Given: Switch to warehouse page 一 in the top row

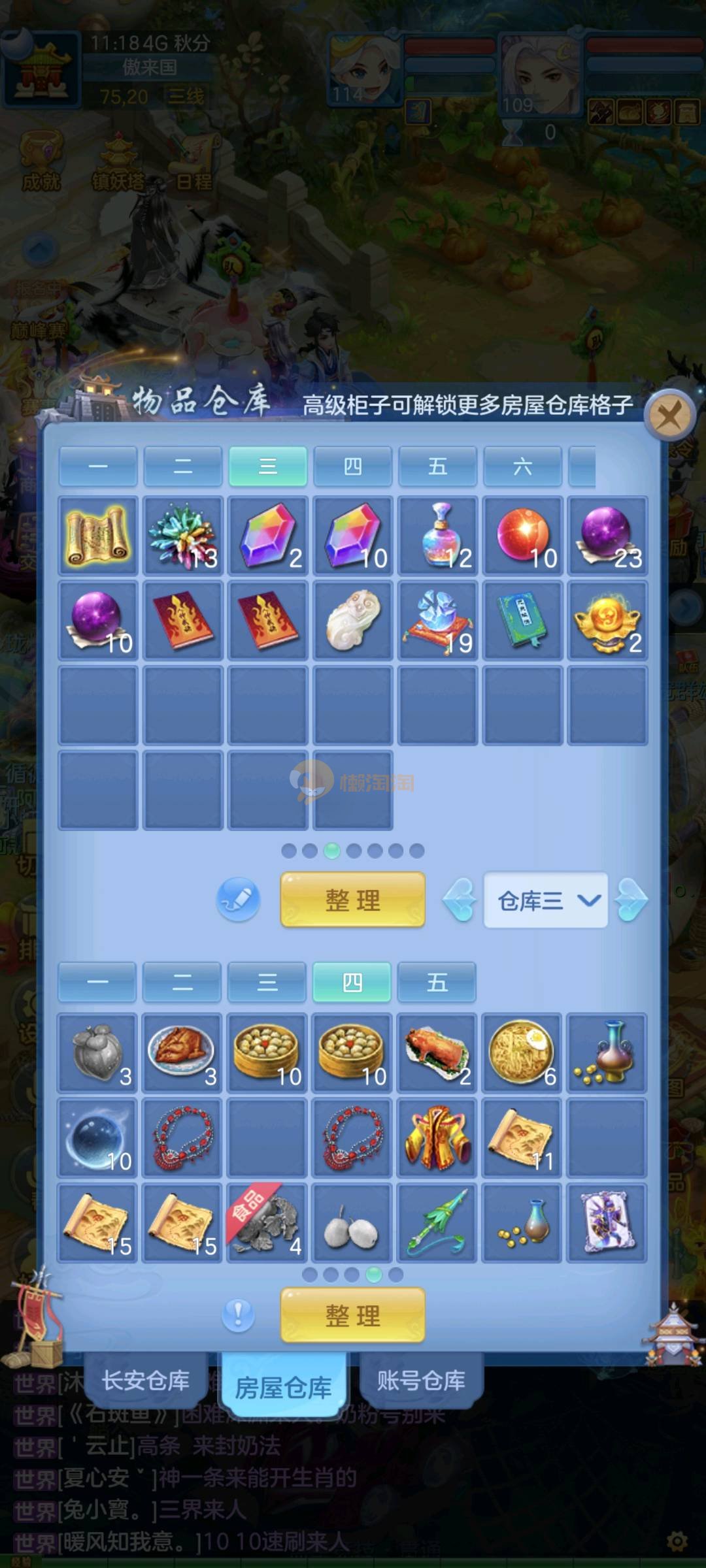Looking at the screenshot, I should tap(98, 466).
